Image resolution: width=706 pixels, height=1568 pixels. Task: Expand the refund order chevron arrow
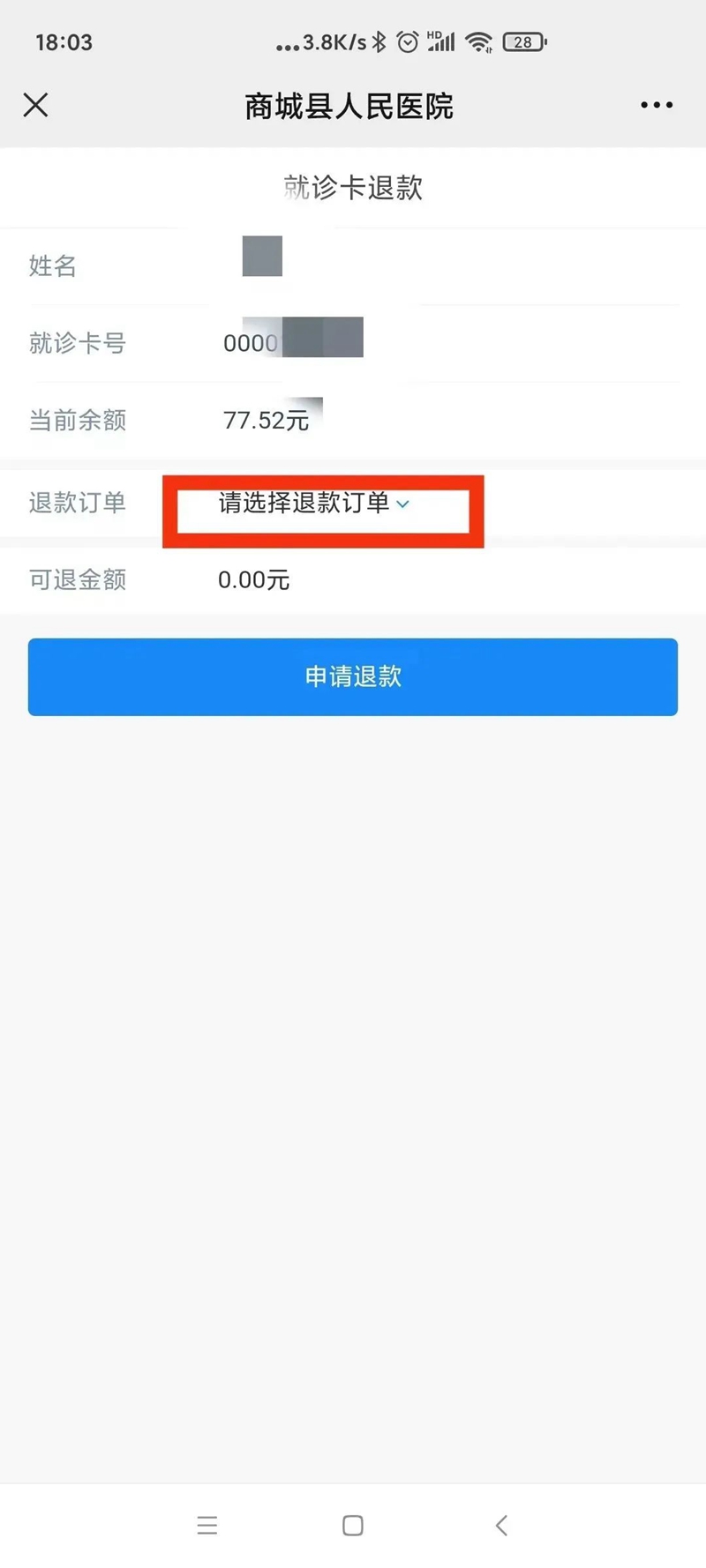pos(404,504)
